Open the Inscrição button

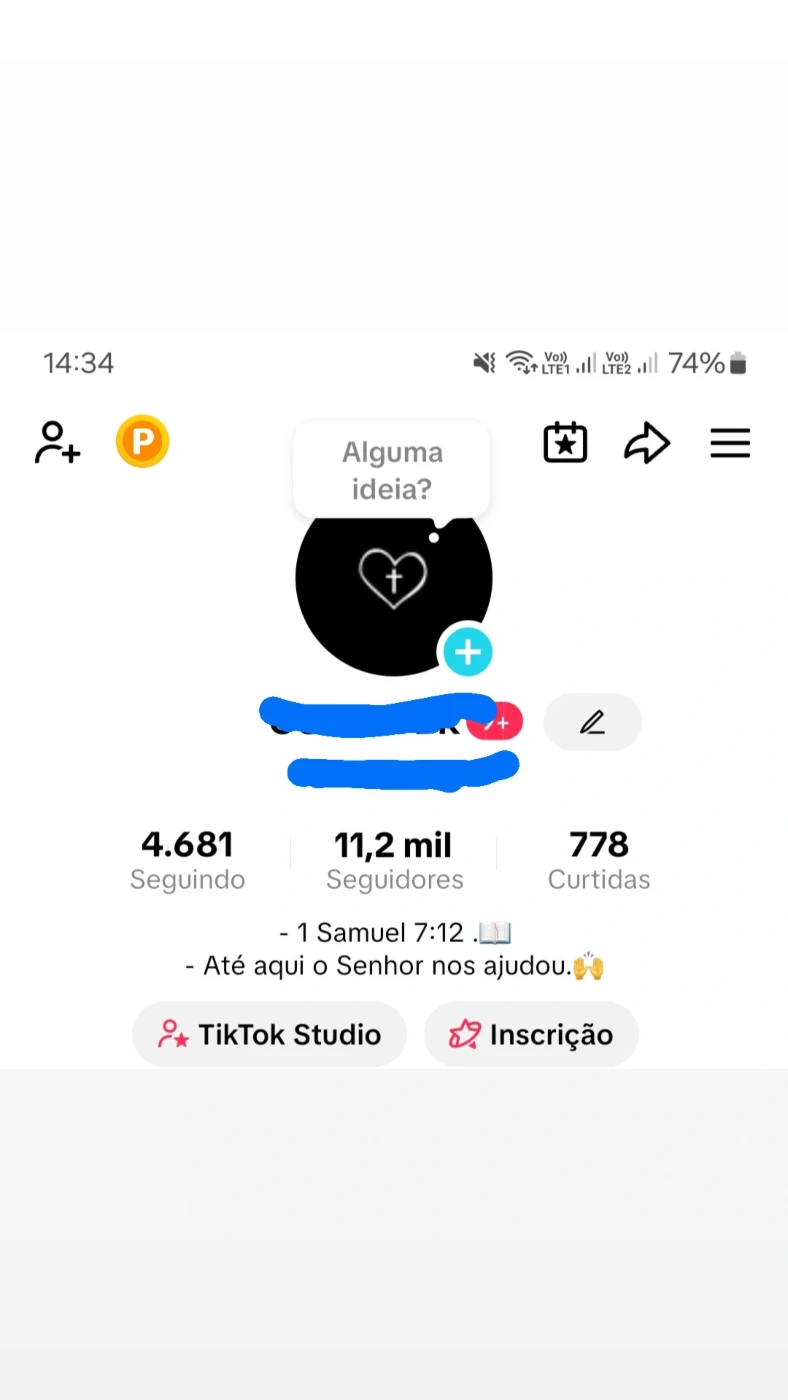pyautogui.click(x=531, y=1034)
